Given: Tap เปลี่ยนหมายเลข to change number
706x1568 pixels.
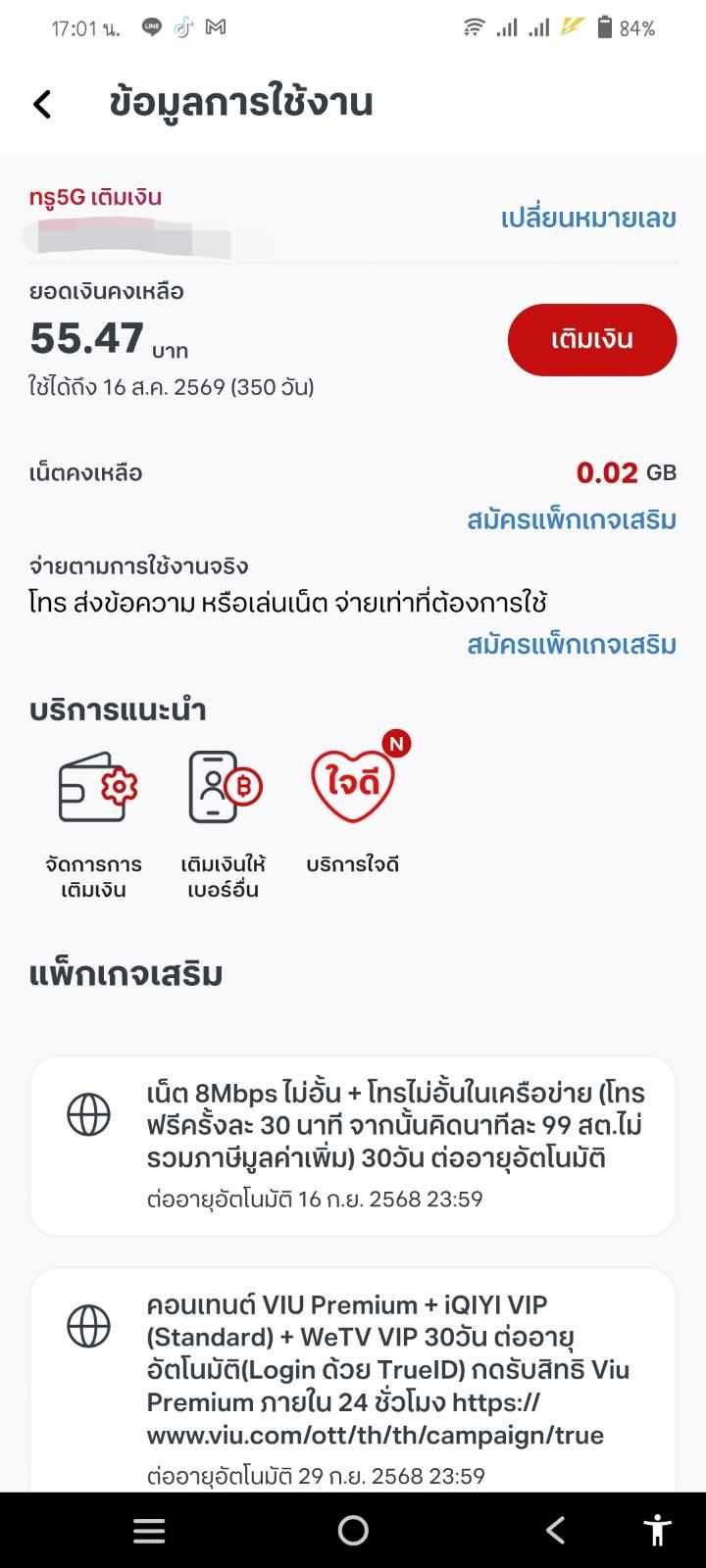Looking at the screenshot, I should [588, 218].
